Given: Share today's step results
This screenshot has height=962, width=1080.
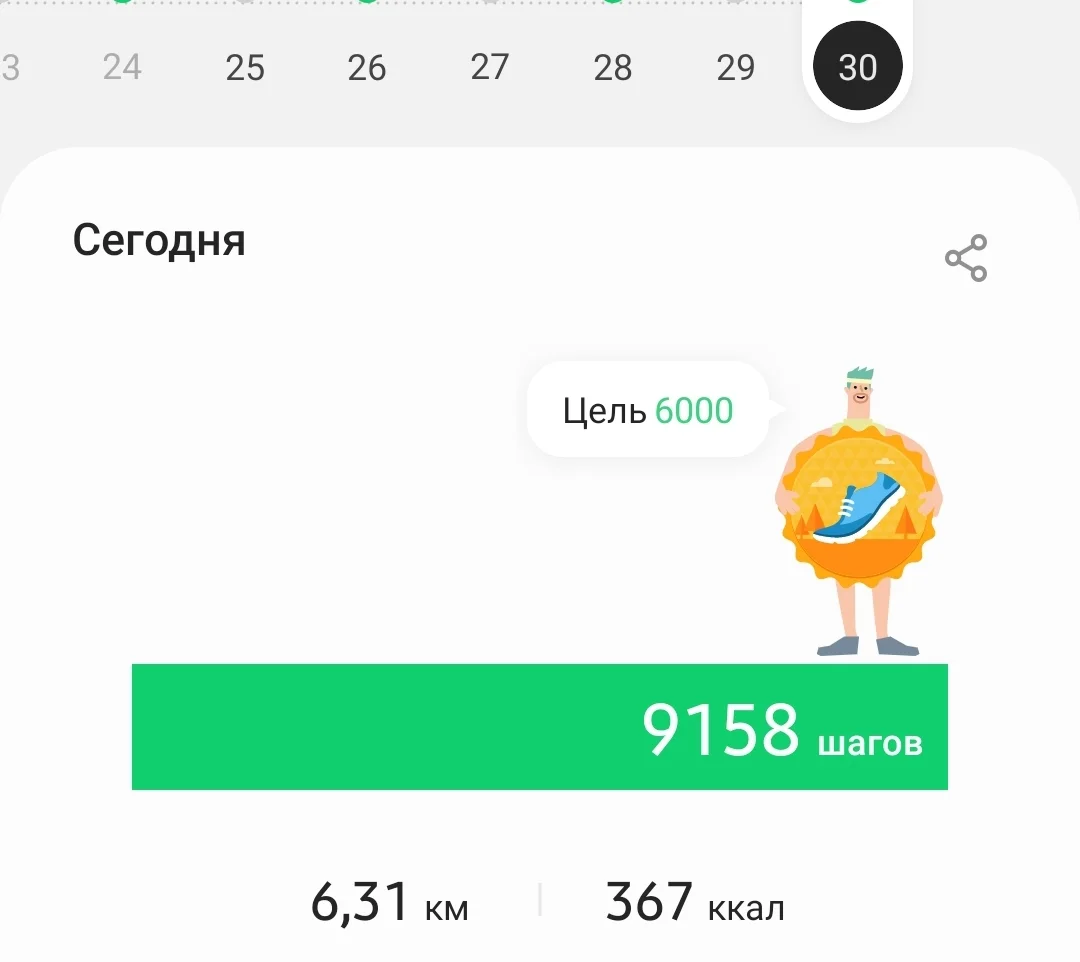Looking at the screenshot, I should point(966,258).
